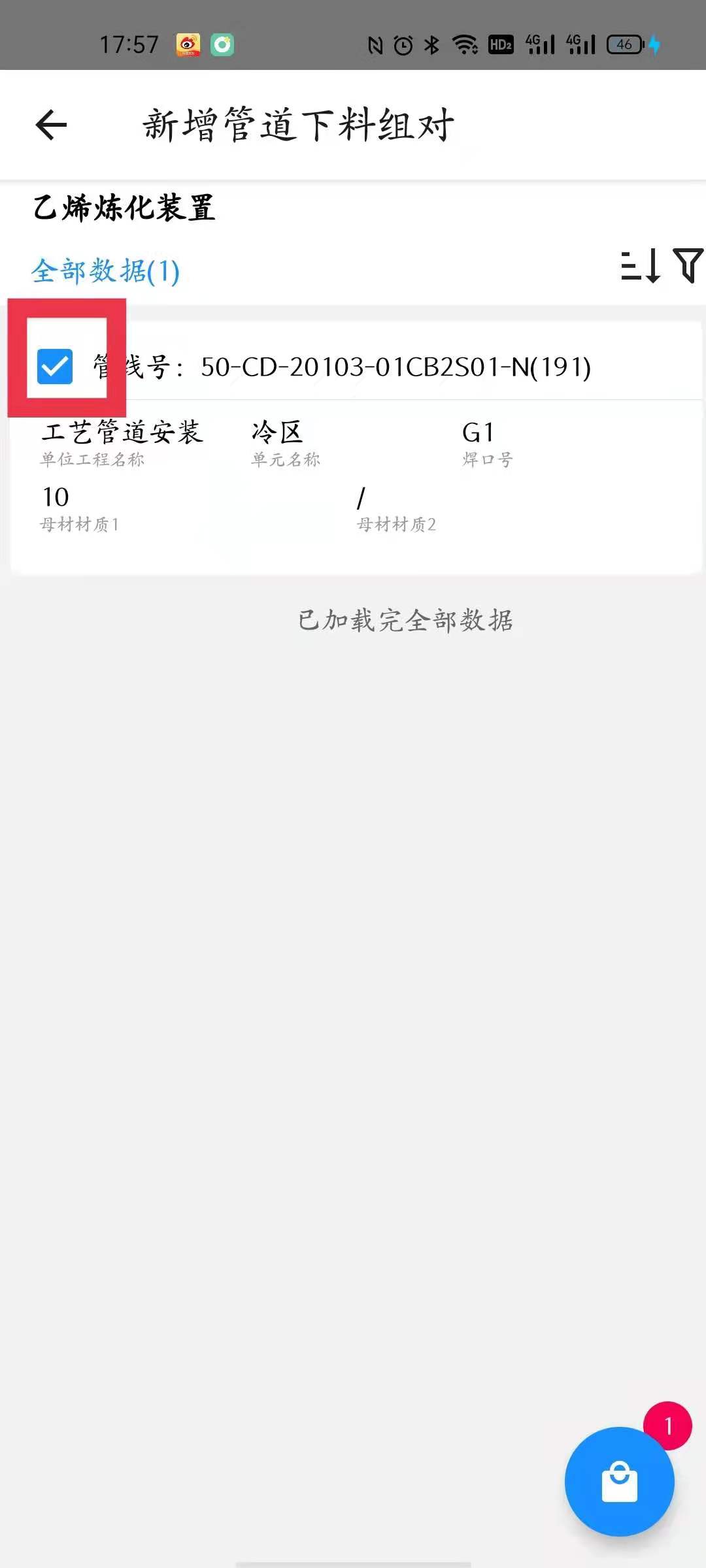
Task: Tap the Wi-Fi icon in status bar
Action: tap(466, 44)
